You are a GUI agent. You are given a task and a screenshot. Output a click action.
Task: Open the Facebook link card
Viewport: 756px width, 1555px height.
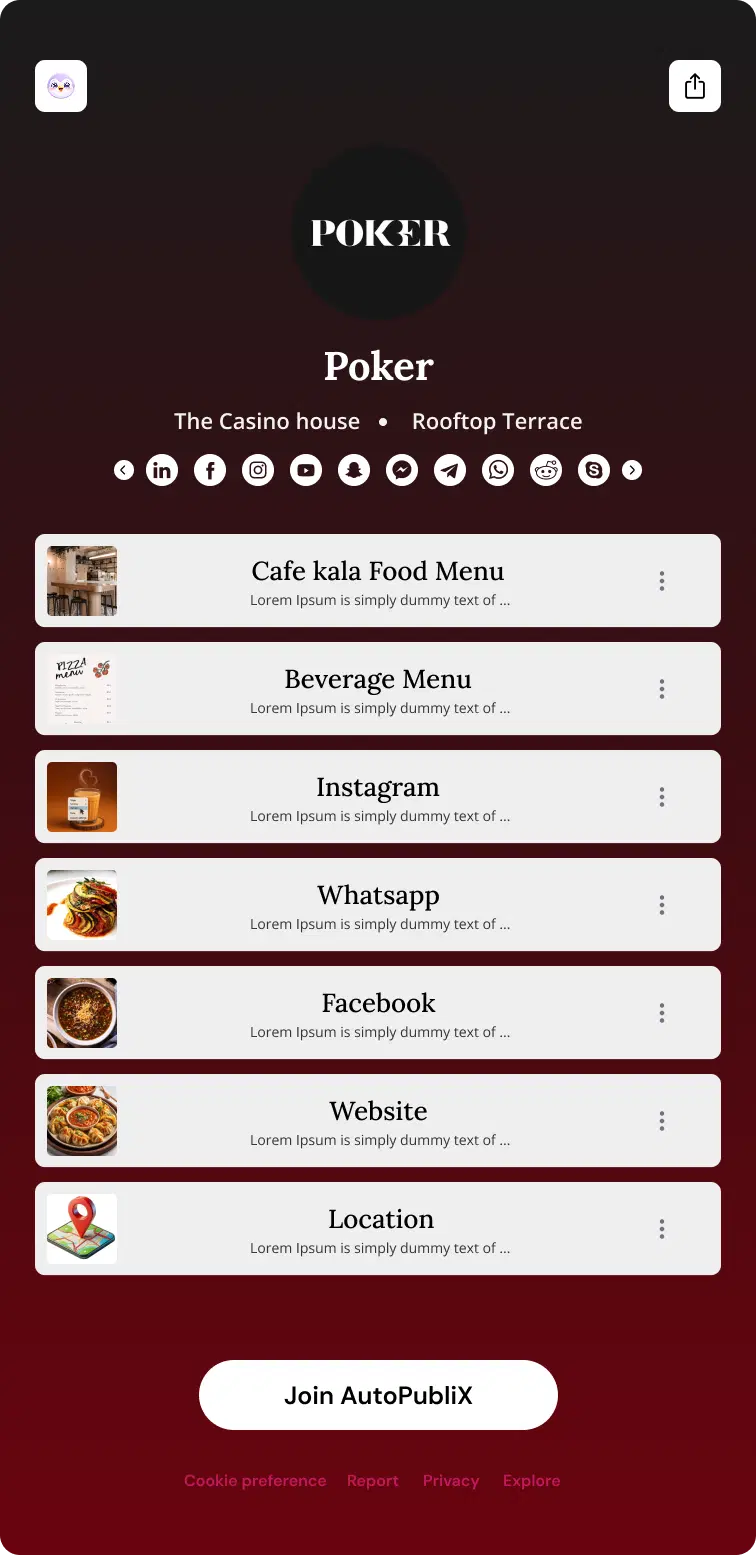point(378,1013)
